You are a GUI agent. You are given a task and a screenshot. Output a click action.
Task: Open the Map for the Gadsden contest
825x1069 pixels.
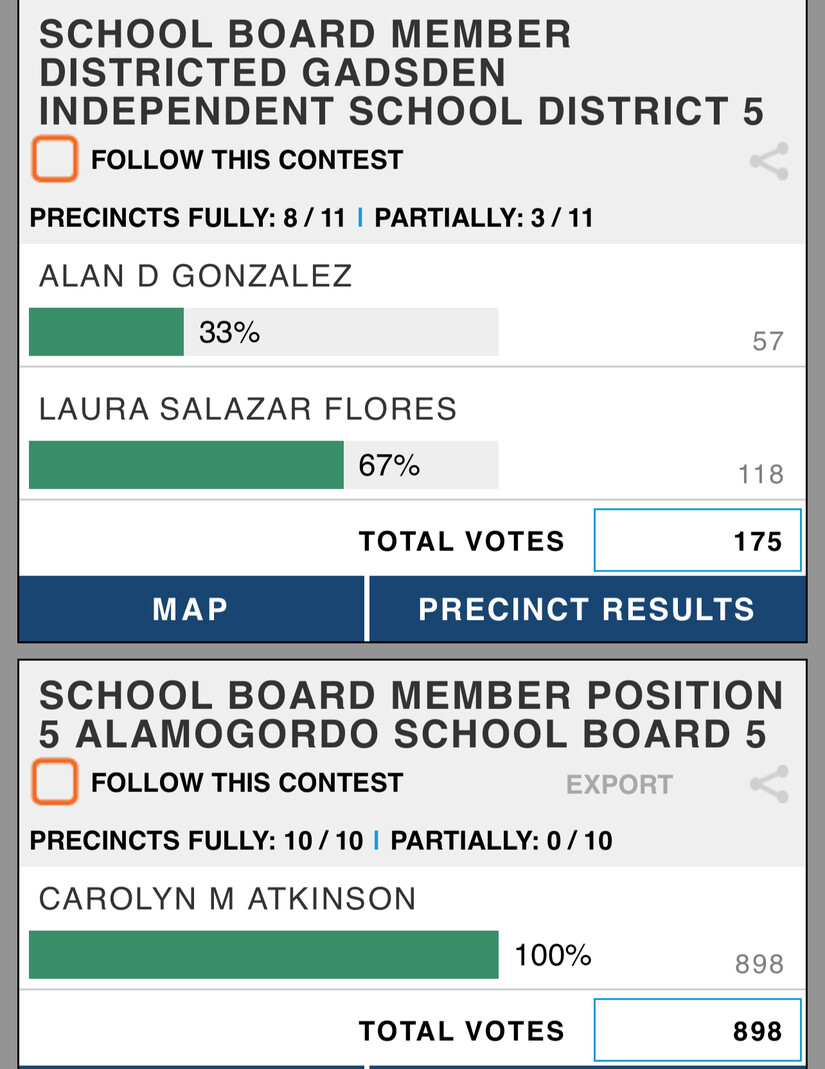pyautogui.click(x=191, y=609)
